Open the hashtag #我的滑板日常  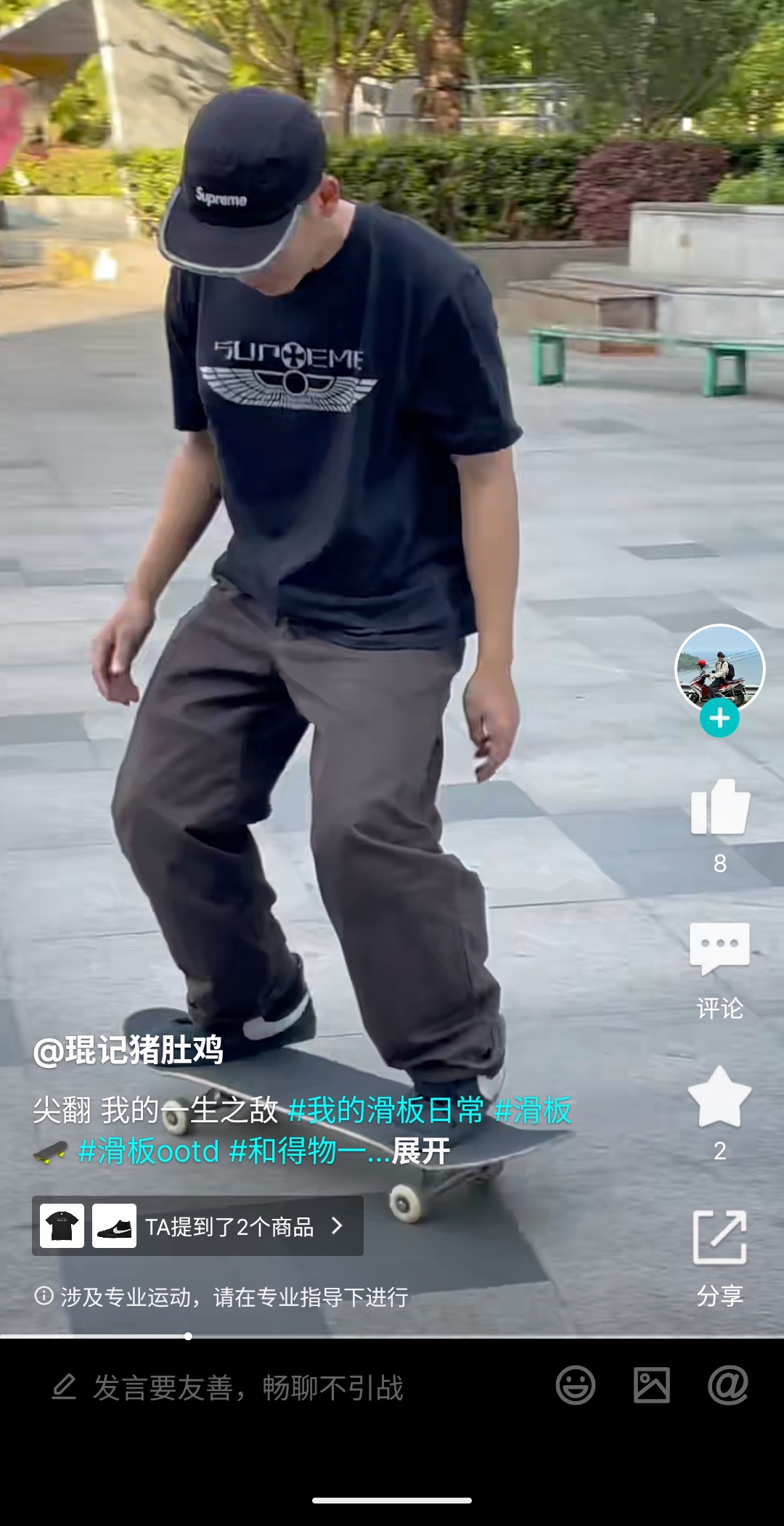coord(385,1111)
